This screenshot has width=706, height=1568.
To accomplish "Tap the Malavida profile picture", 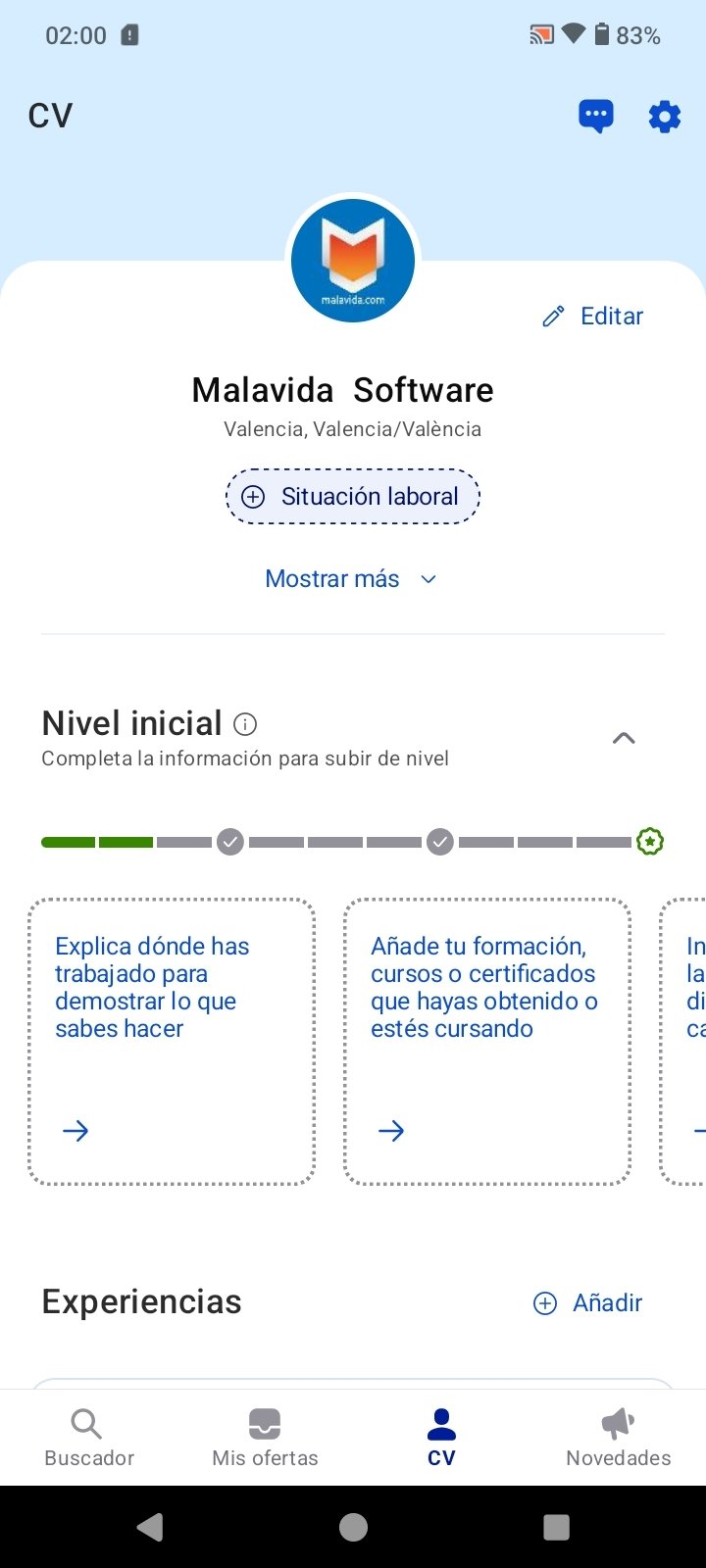I will tap(353, 261).
